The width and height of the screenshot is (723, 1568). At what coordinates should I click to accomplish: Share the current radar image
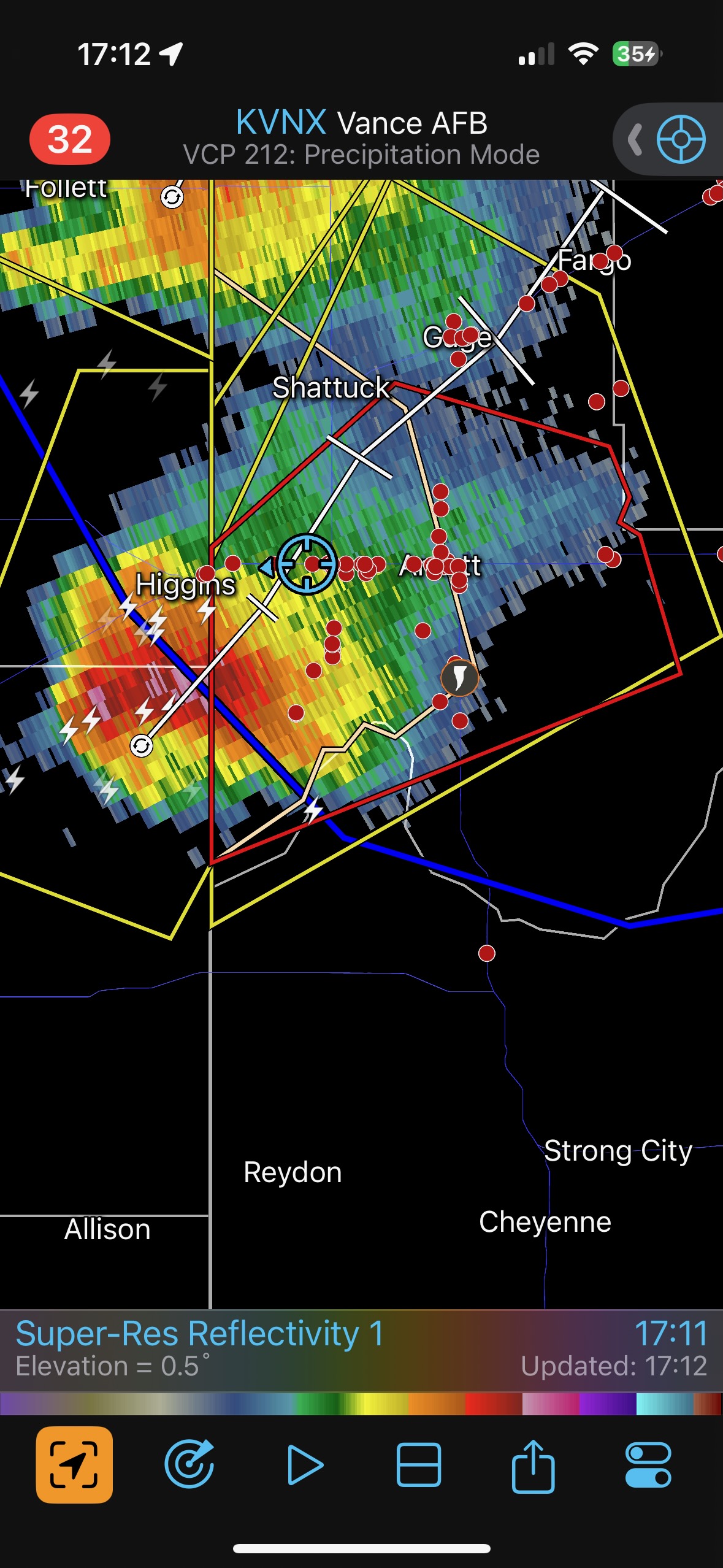click(x=533, y=1464)
